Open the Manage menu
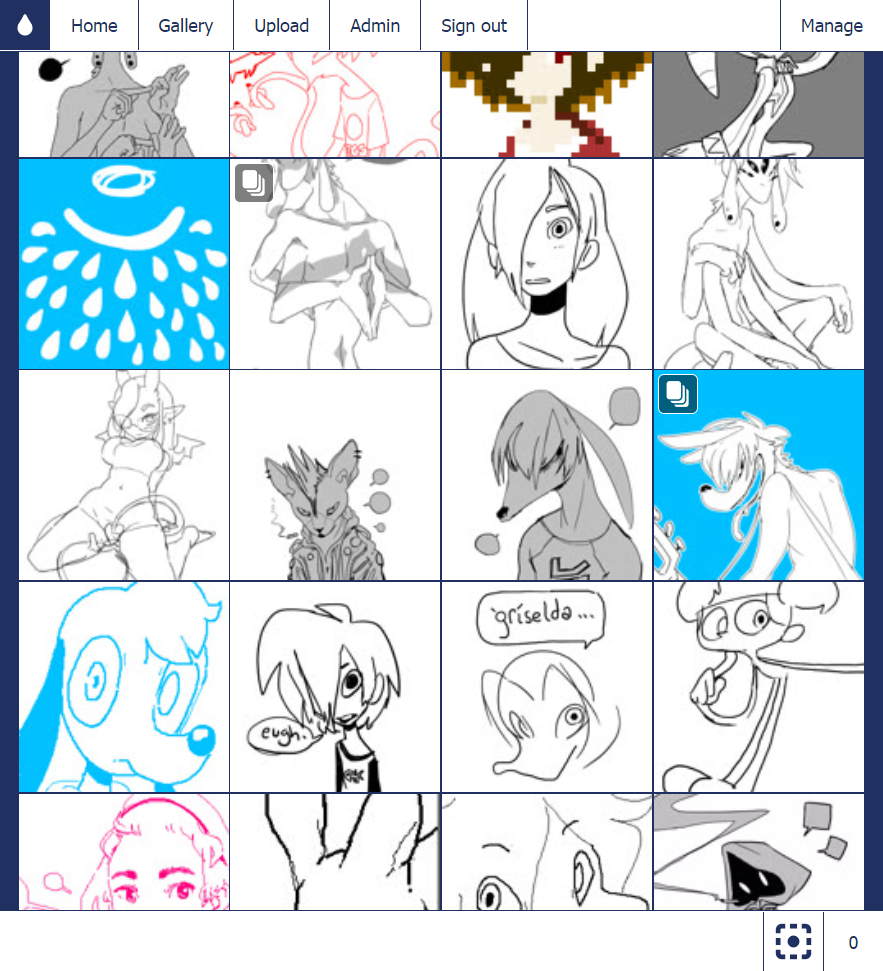The width and height of the screenshot is (883, 971). pos(831,26)
